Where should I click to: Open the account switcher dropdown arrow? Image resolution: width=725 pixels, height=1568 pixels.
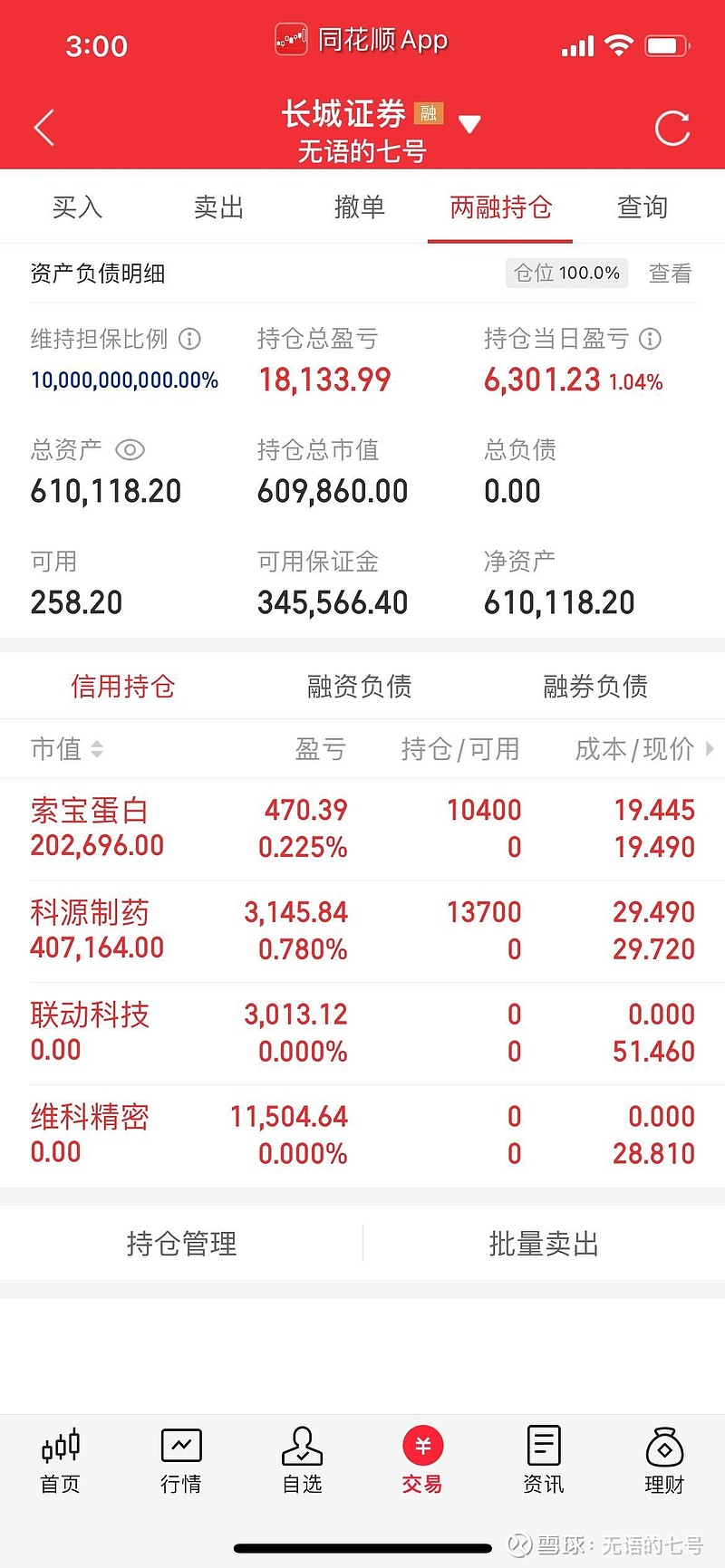pos(470,125)
